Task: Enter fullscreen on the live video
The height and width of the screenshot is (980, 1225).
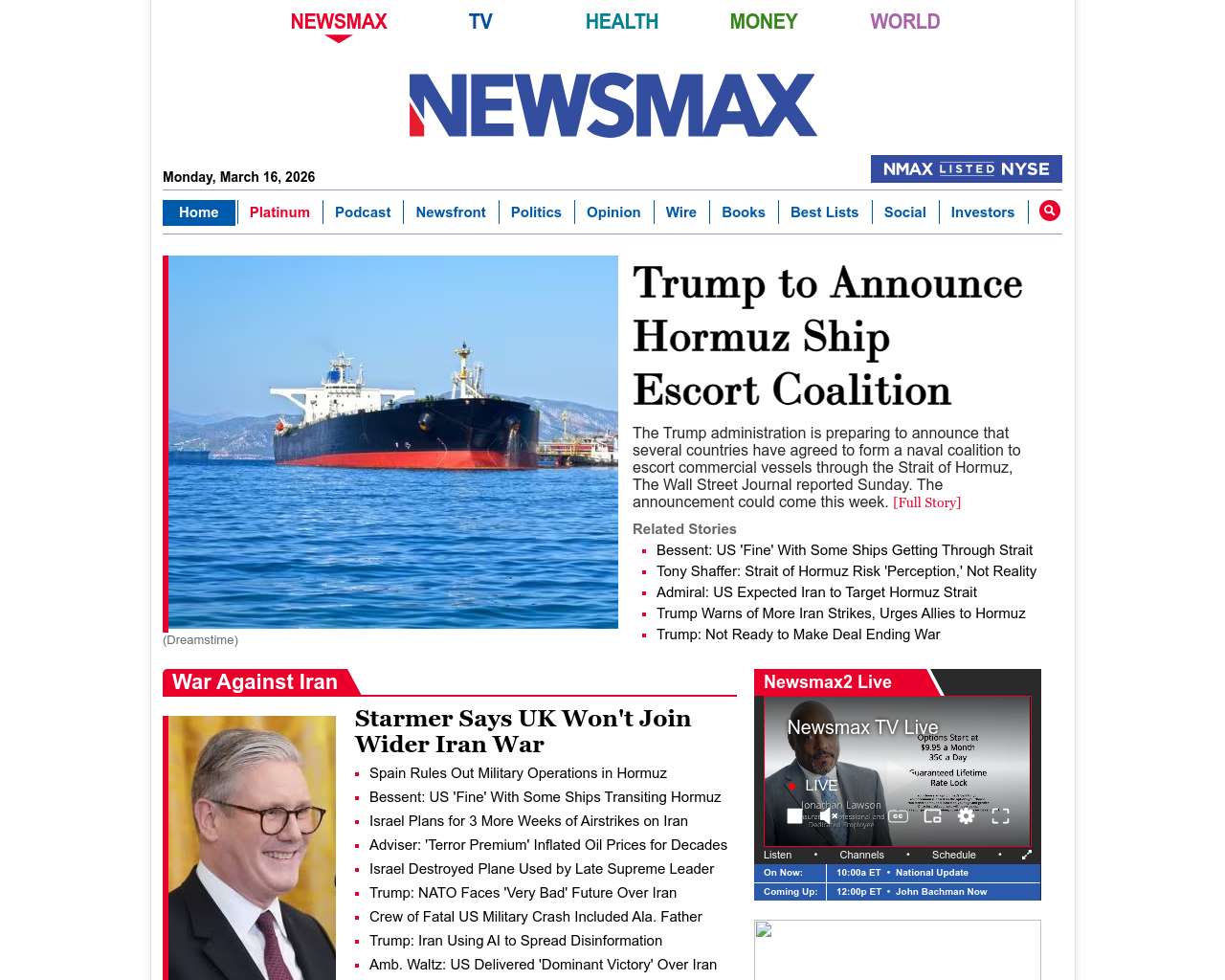Action: 1000,816
